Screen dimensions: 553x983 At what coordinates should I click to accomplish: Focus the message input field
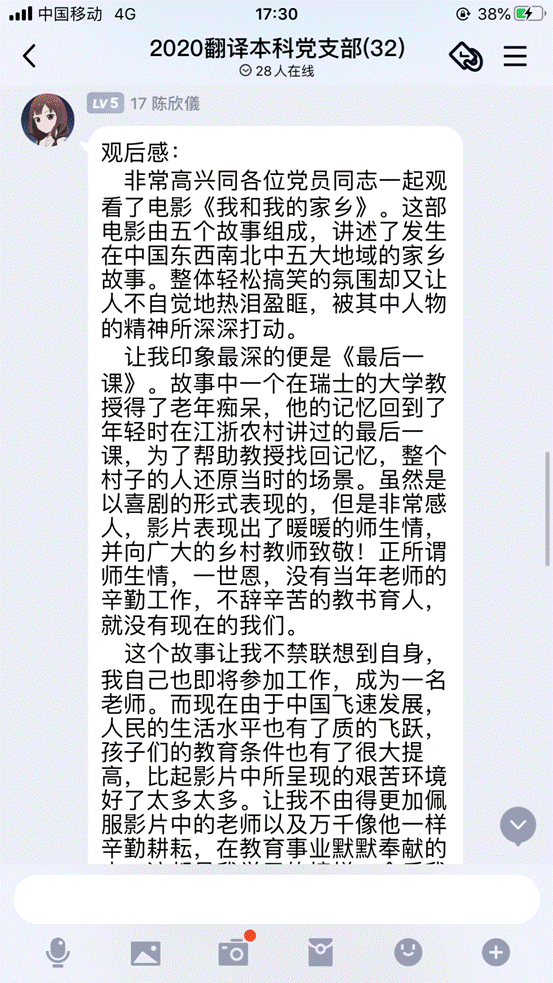[276, 899]
